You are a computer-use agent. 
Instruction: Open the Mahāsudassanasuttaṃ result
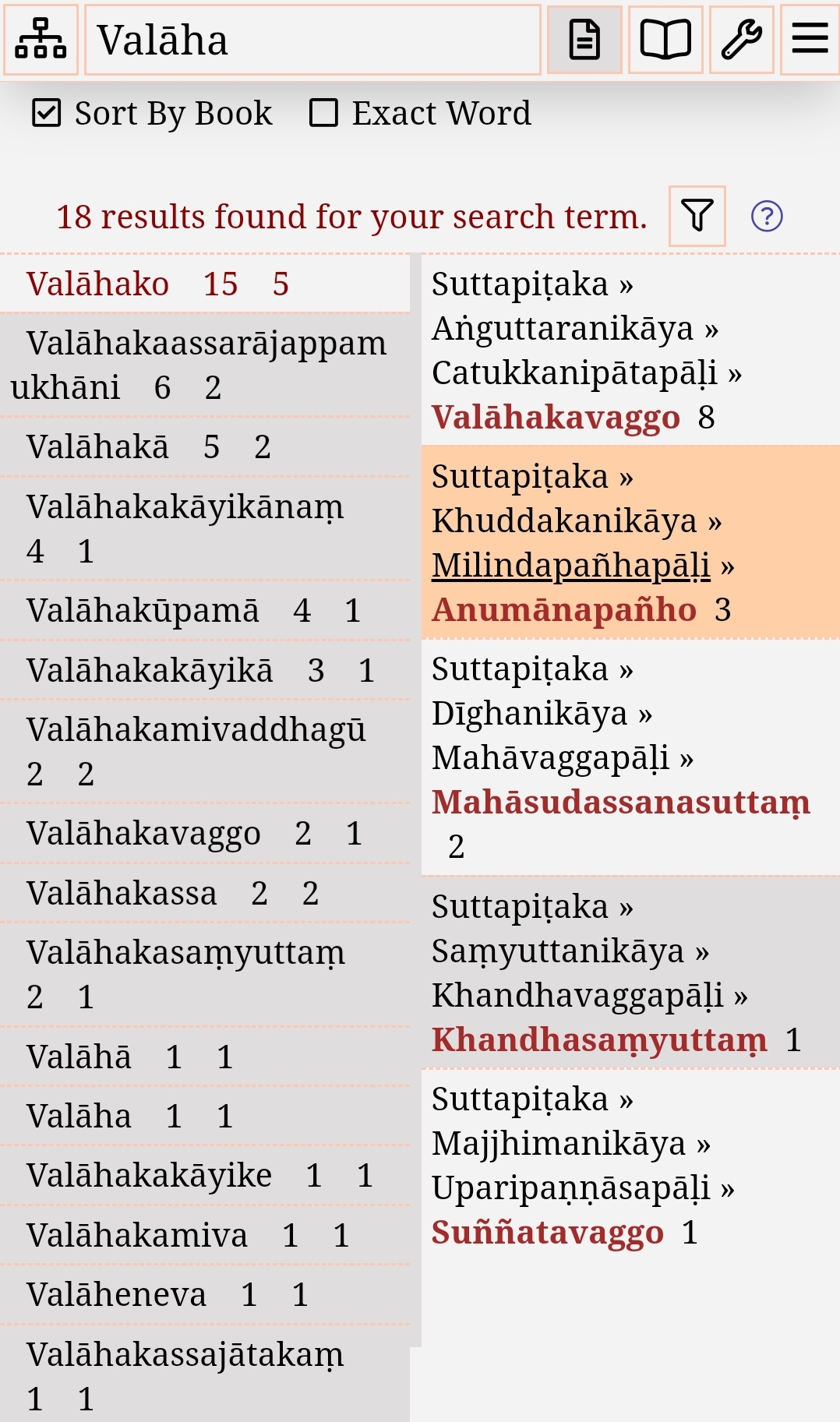point(630,757)
